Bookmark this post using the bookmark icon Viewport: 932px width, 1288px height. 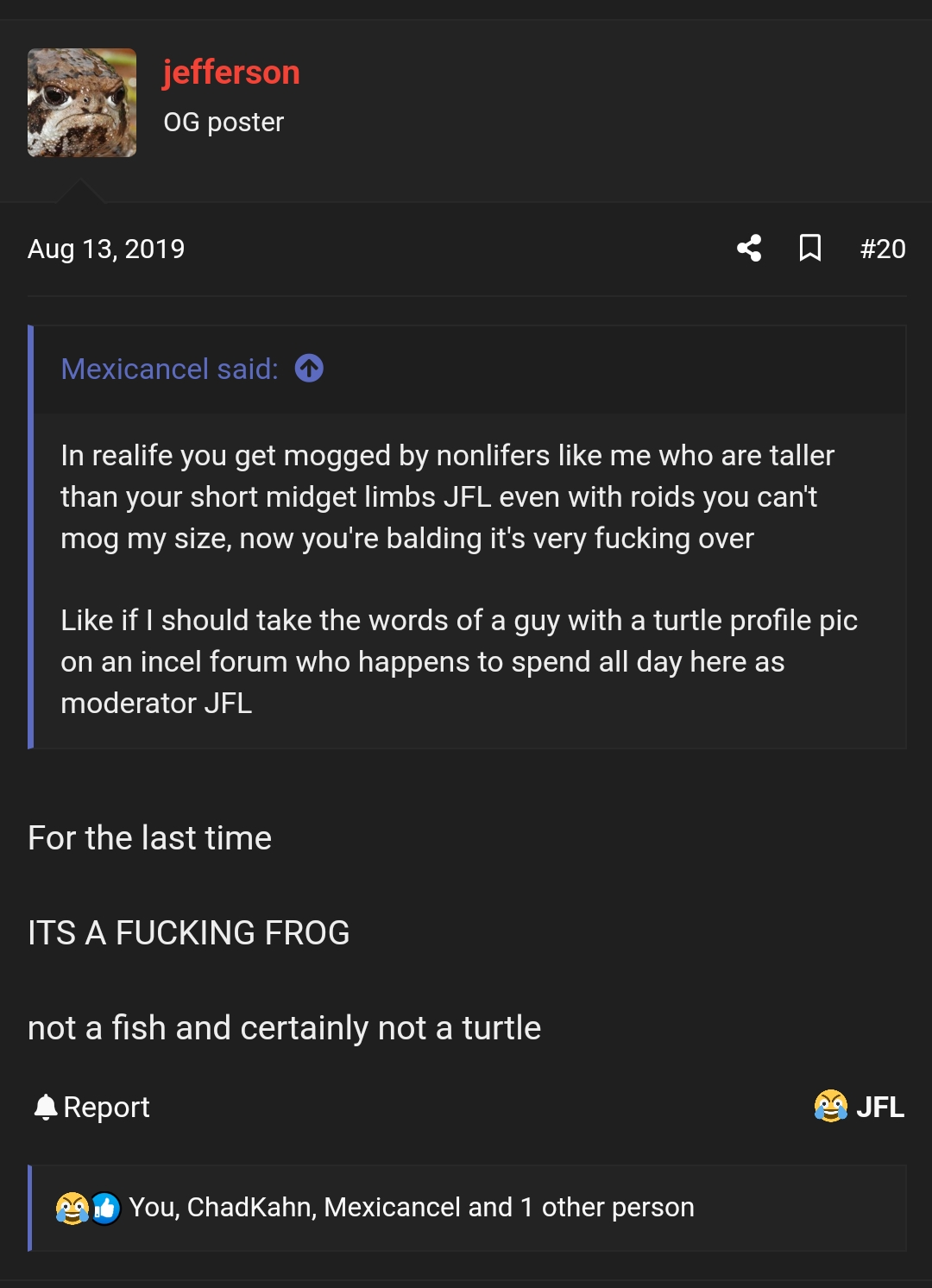(809, 249)
